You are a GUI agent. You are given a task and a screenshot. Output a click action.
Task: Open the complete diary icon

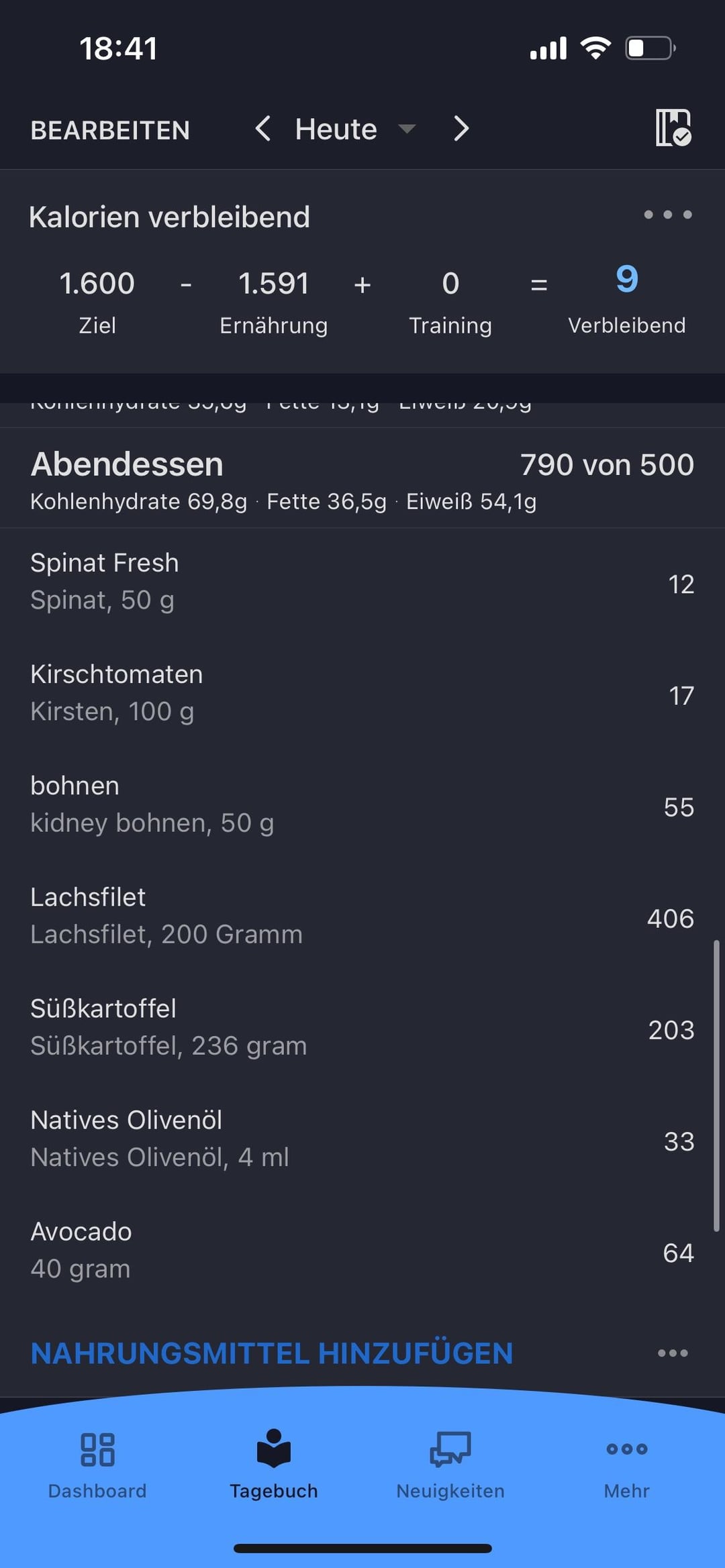tap(673, 127)
